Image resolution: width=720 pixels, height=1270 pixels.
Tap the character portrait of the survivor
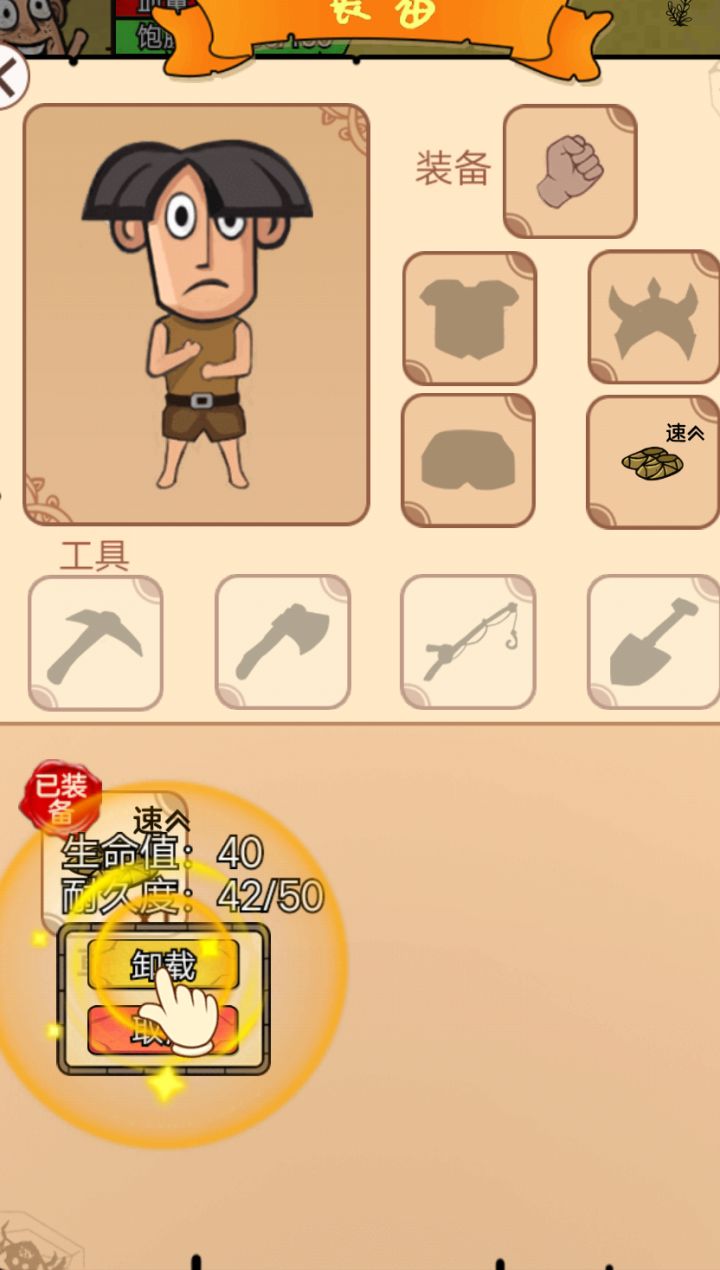[197, 315]
